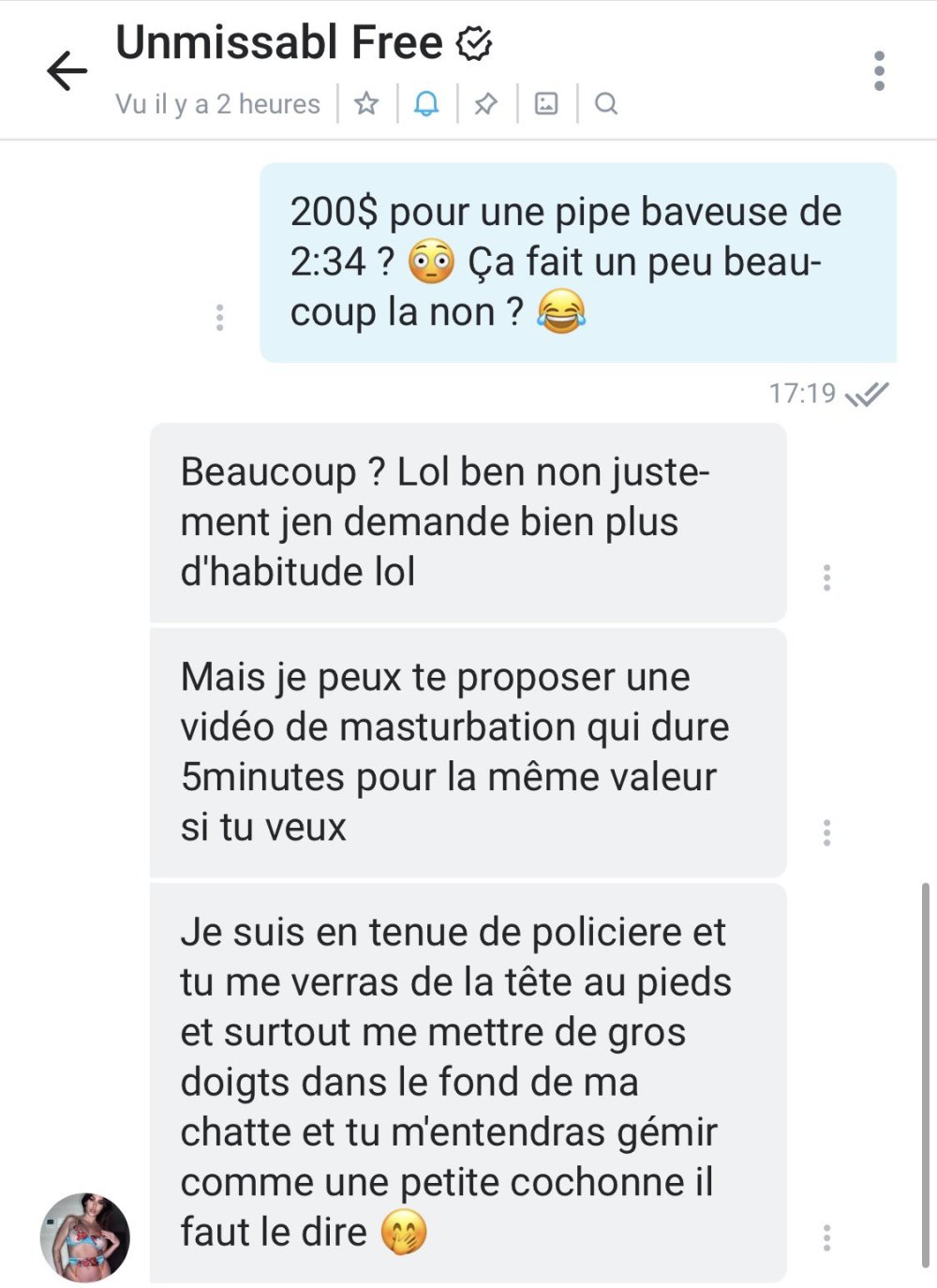Screen dimensions: 937x1288
Task: Pin this conversation
Action: click(x=485, y=103)
